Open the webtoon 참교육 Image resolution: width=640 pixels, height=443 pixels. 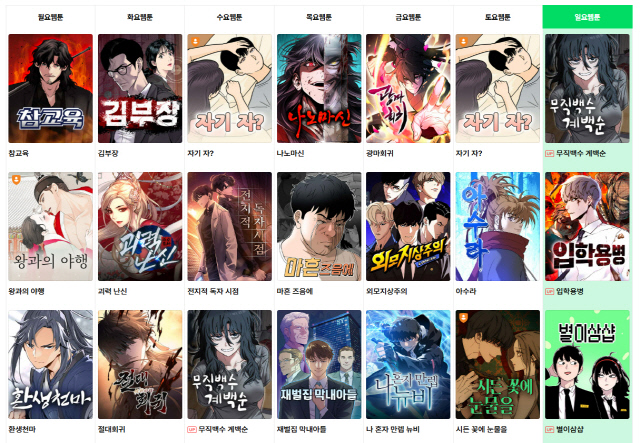(50, 88)
